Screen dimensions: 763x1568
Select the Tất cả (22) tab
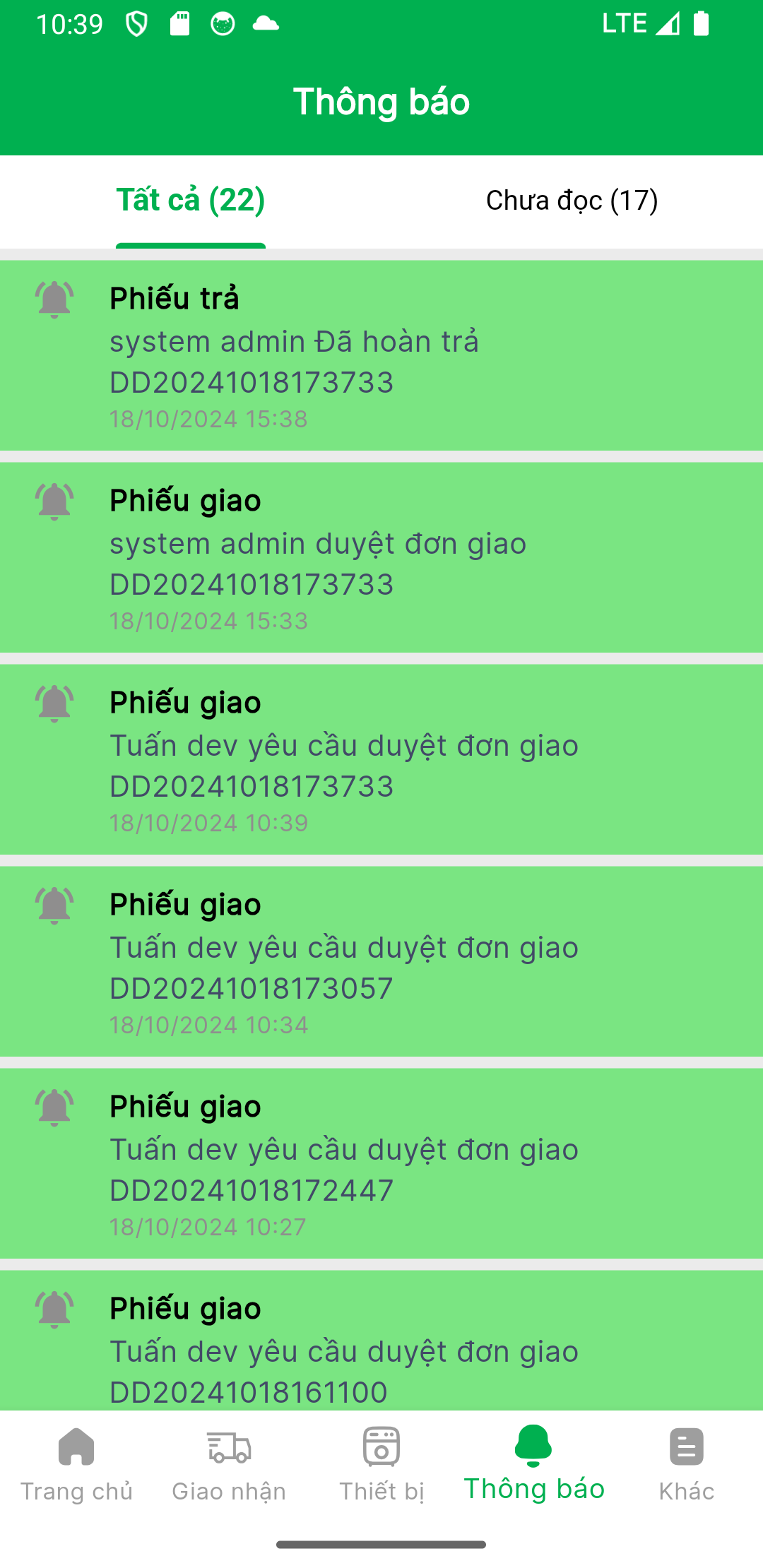tap(191, 201)
